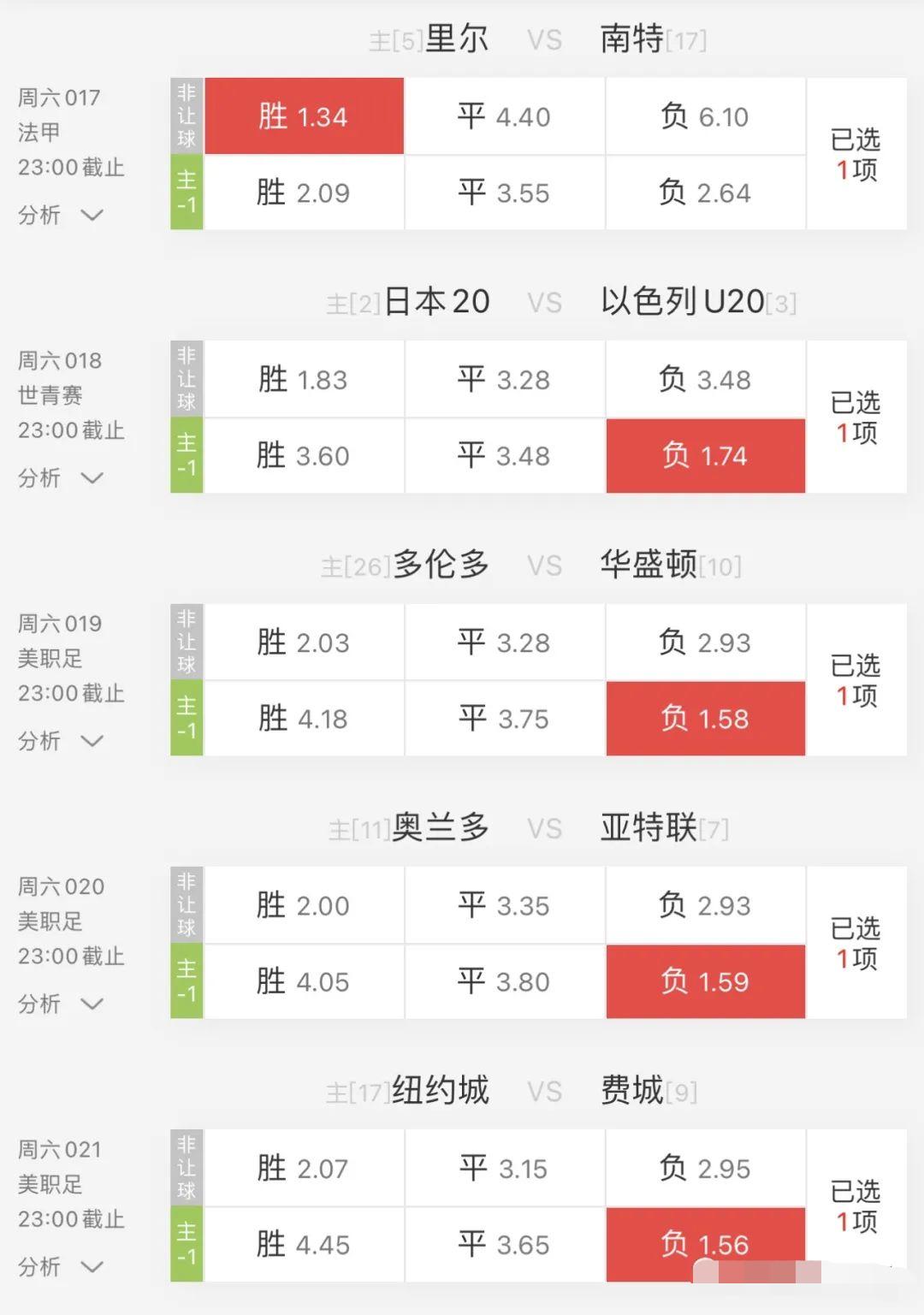
Task: Select handicap 平 3.75 for 多伦多 match
Action: click(504, 719)
